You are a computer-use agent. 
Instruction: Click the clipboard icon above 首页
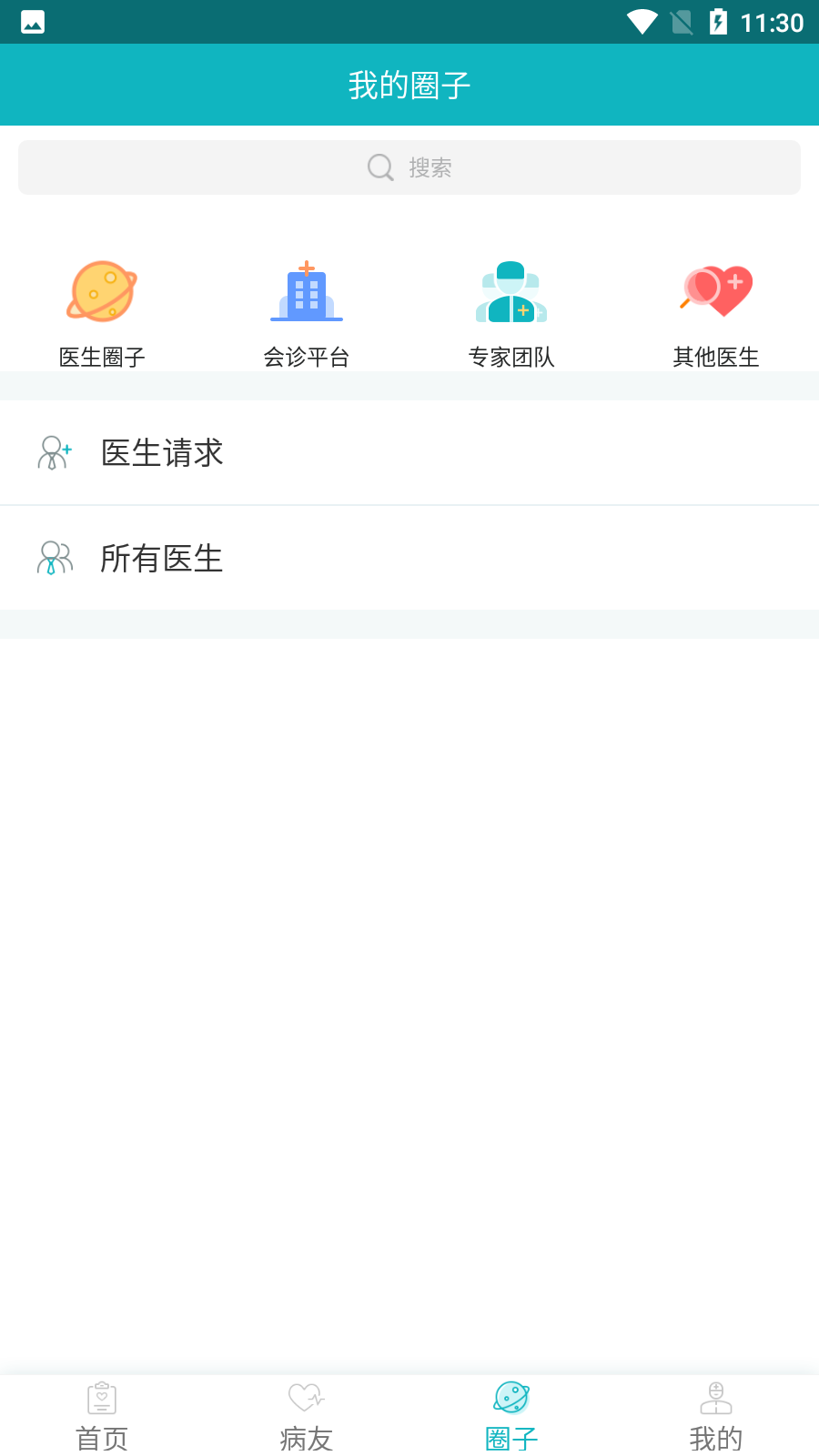(102, 1399)
